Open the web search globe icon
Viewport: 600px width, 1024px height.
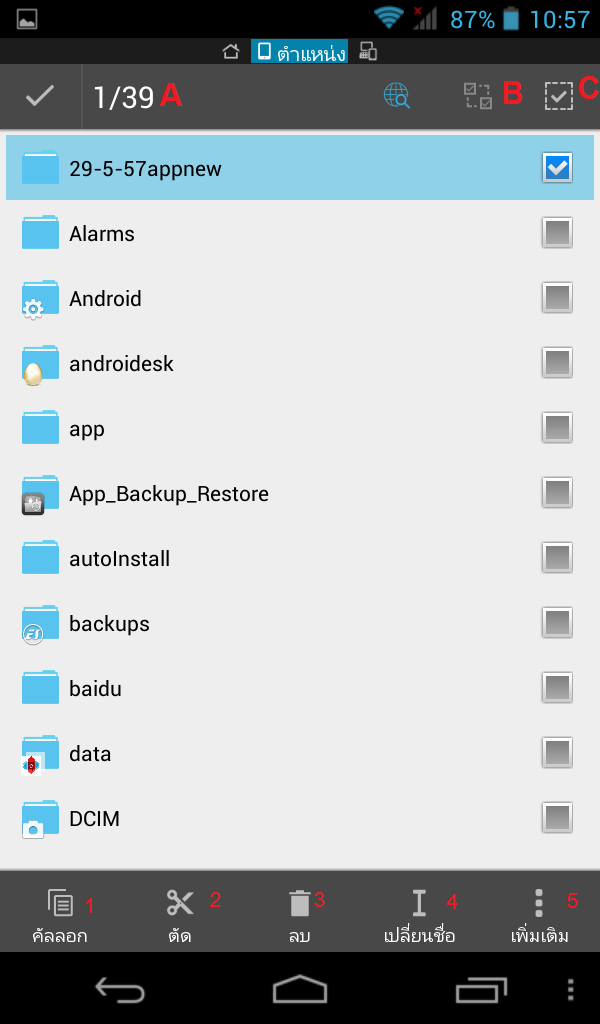tap(397, 96)
